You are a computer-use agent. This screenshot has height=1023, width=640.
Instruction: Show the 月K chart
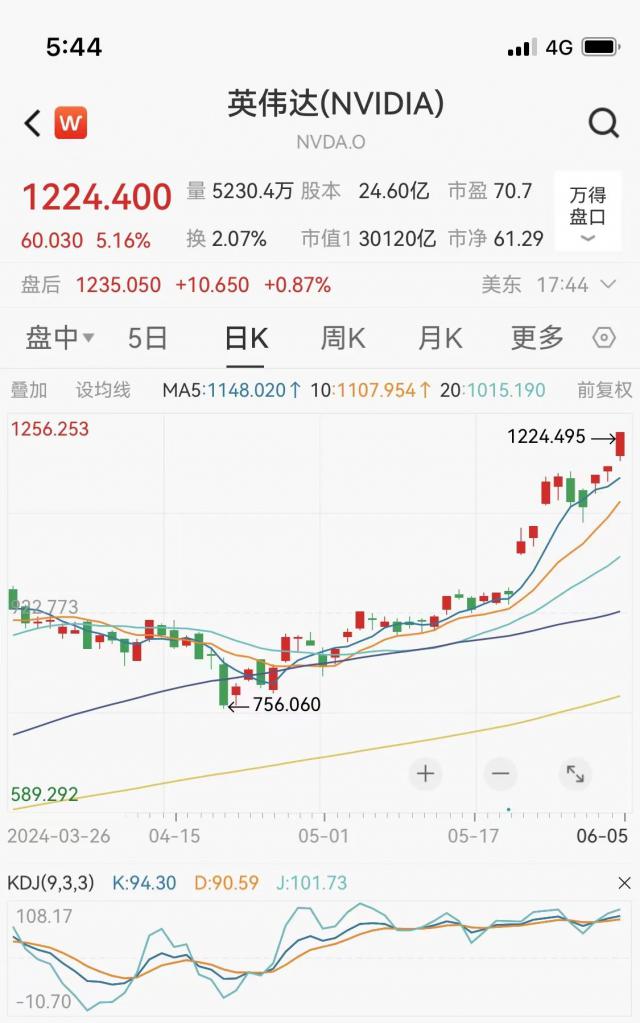click(x=439, y=338)
